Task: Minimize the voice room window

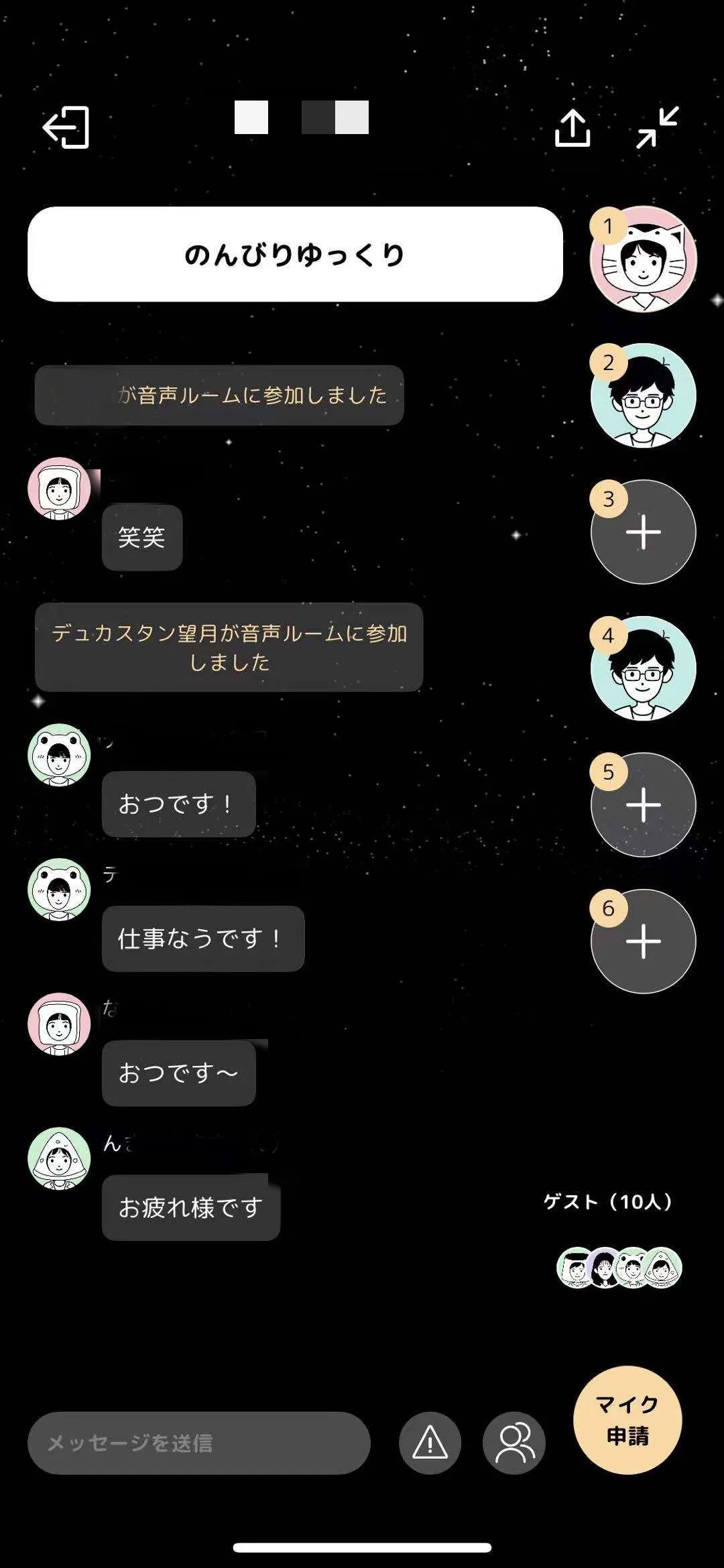Action: point(658,127)
